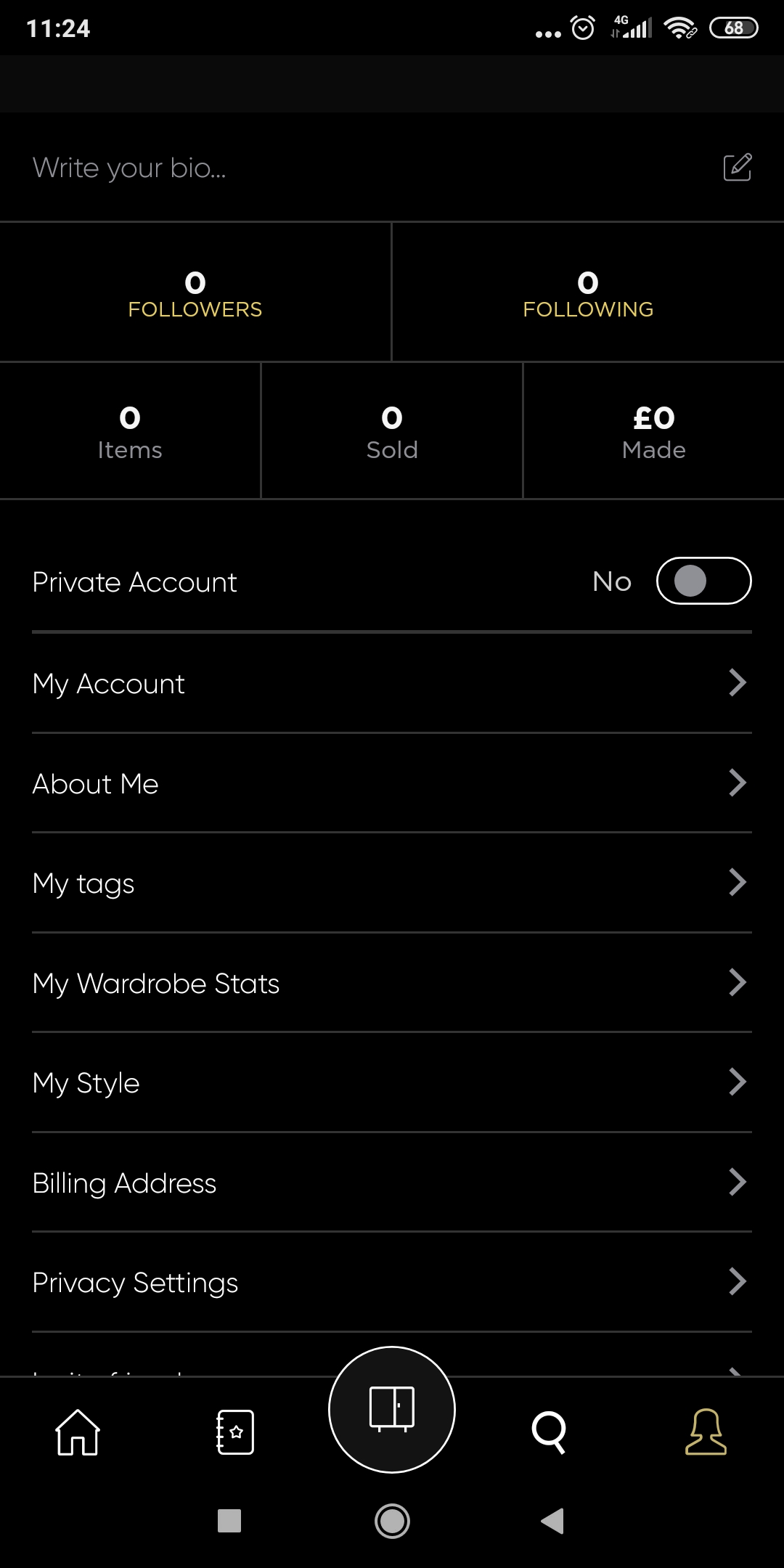Switch to the Search tab

point(549,1432)
